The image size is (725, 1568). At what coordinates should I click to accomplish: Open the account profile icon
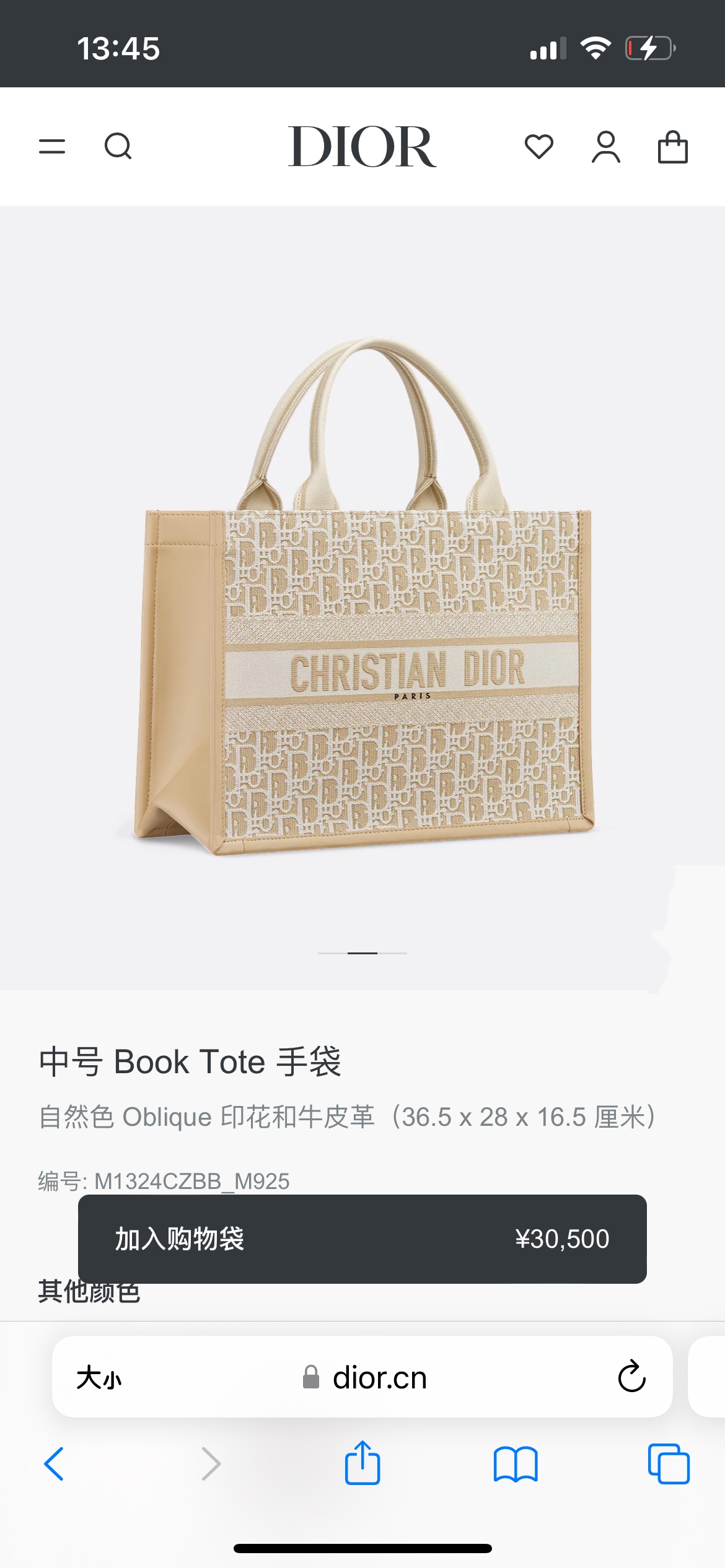coord(605,147)
